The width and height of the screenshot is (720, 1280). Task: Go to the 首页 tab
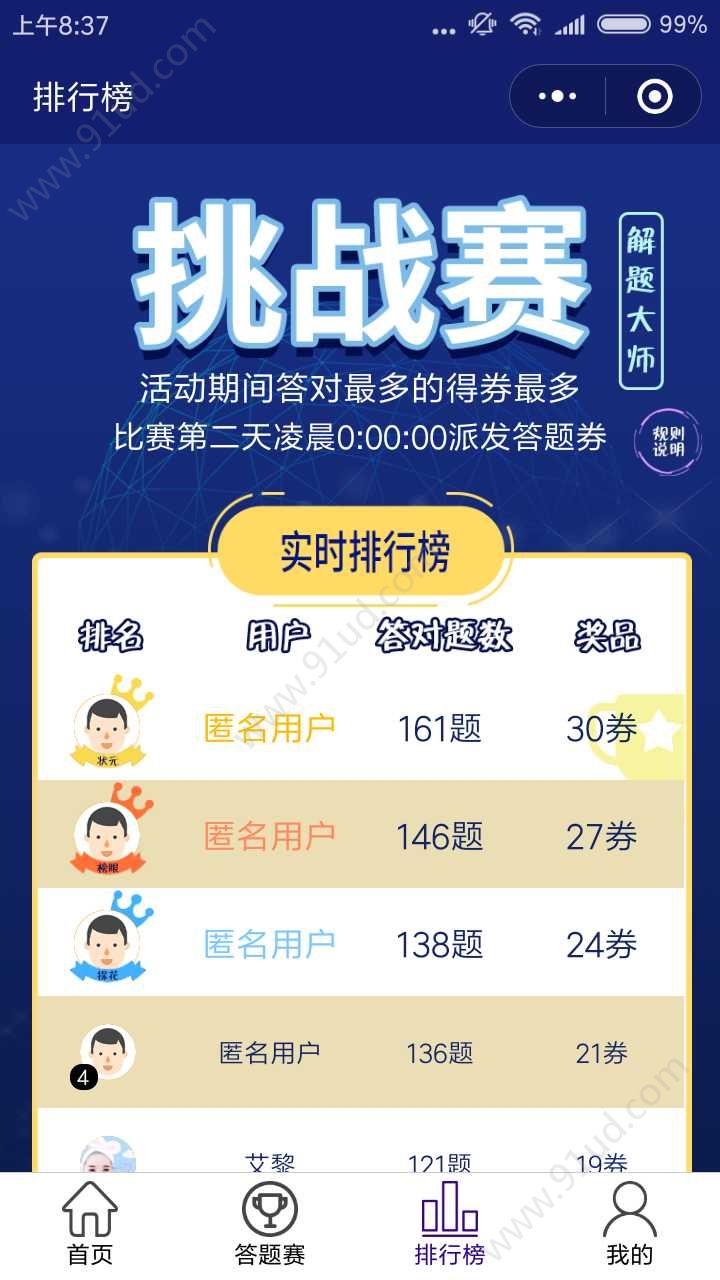[x=90, y=1224]
